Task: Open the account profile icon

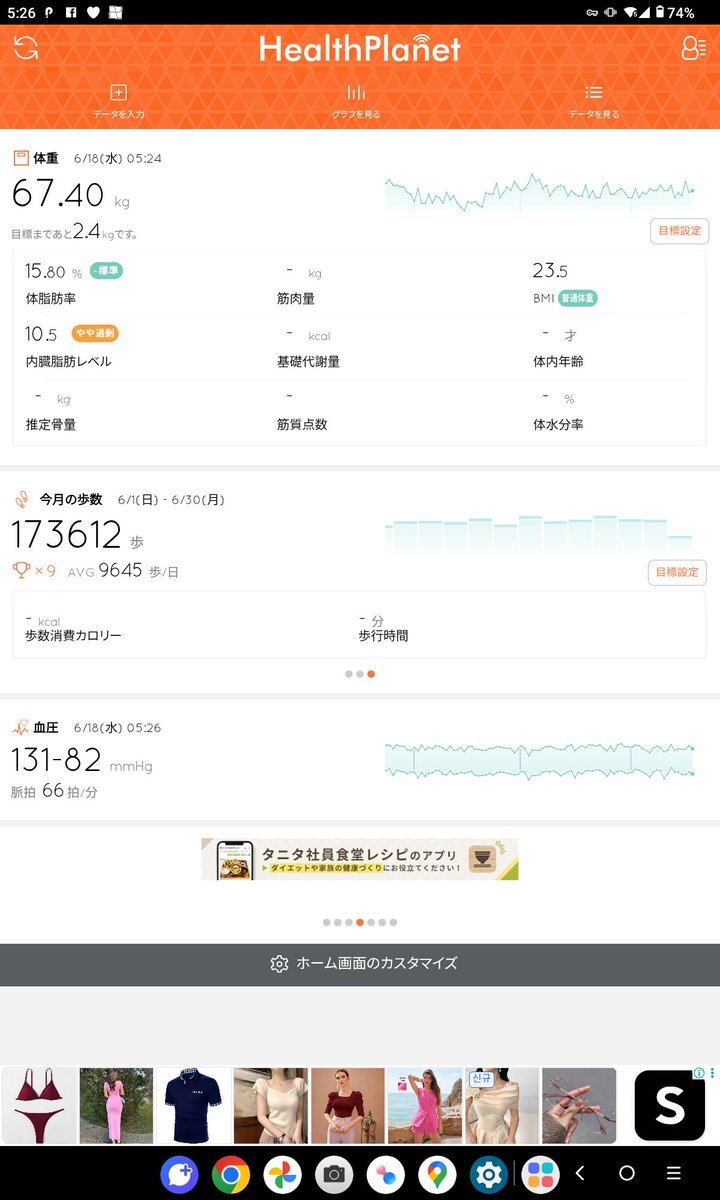Action: [693, 48]
